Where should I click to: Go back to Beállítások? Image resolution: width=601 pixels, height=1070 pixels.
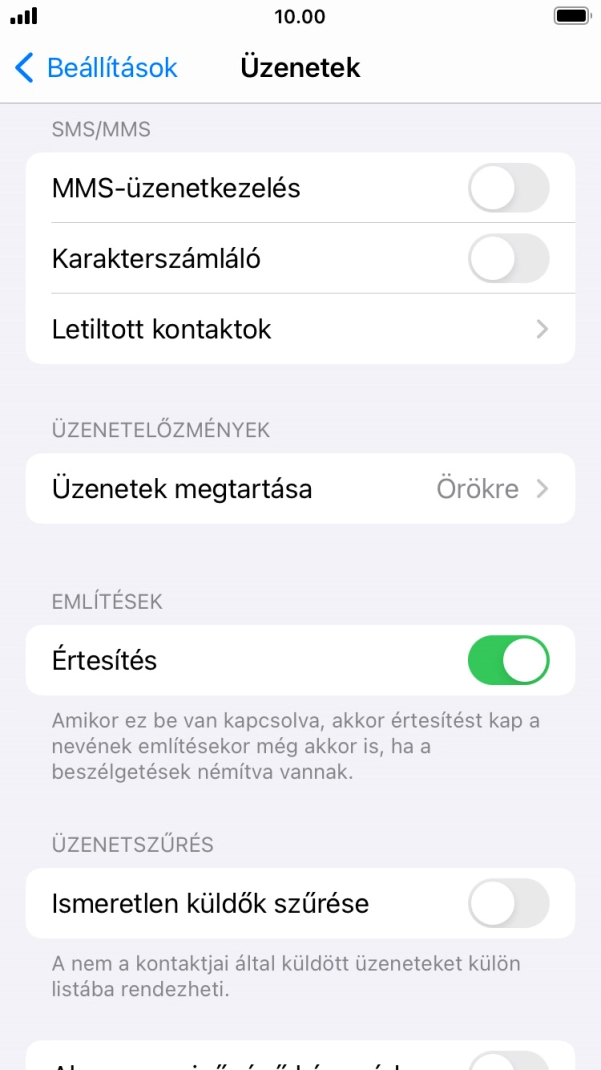(96, 68)
